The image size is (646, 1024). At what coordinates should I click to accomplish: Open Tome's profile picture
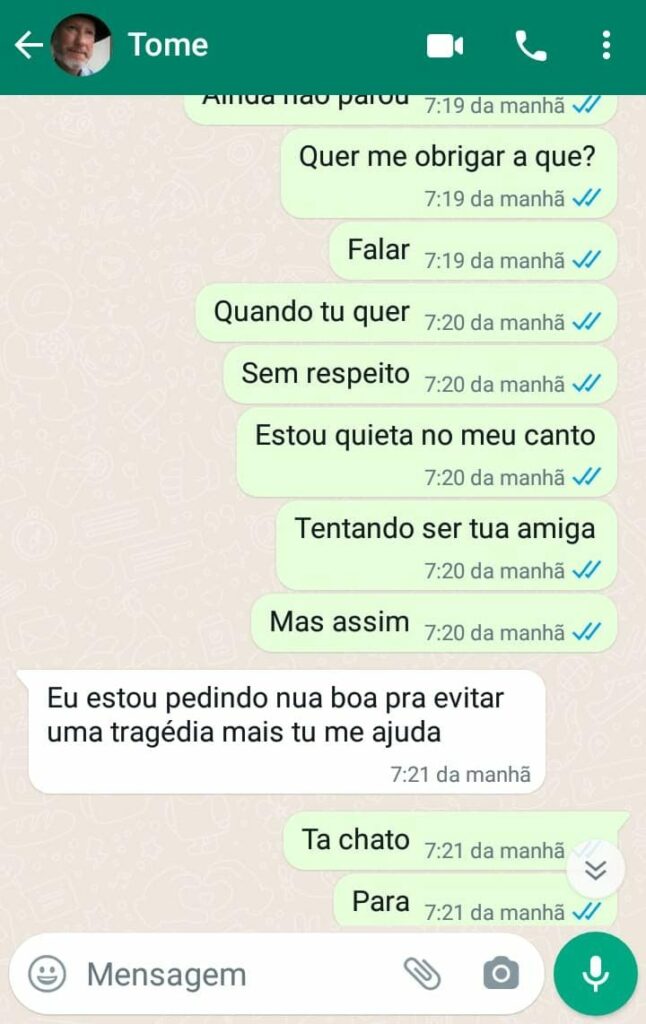[x=80, y=45]
